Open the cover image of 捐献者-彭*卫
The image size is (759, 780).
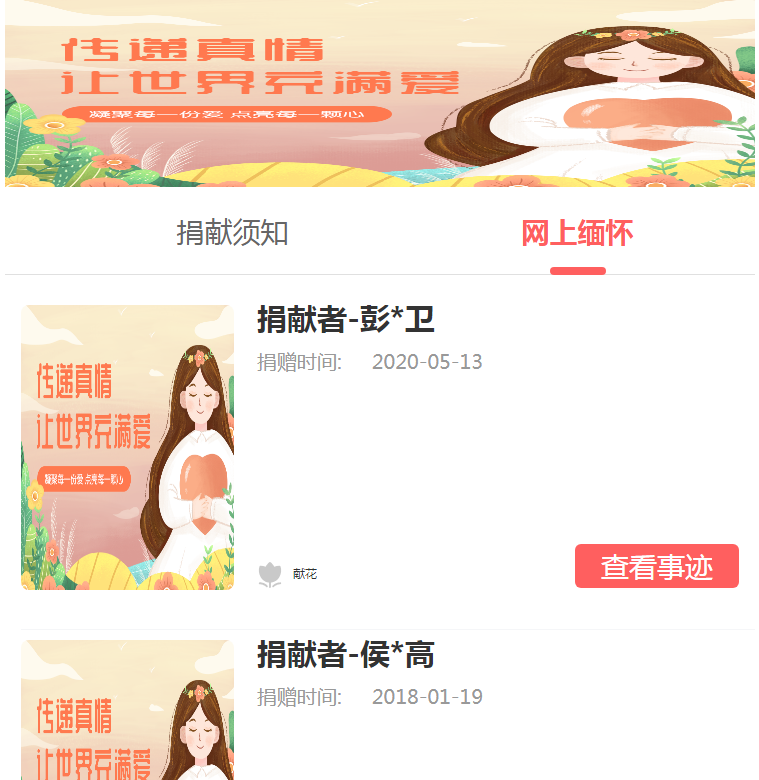point(127,447)
